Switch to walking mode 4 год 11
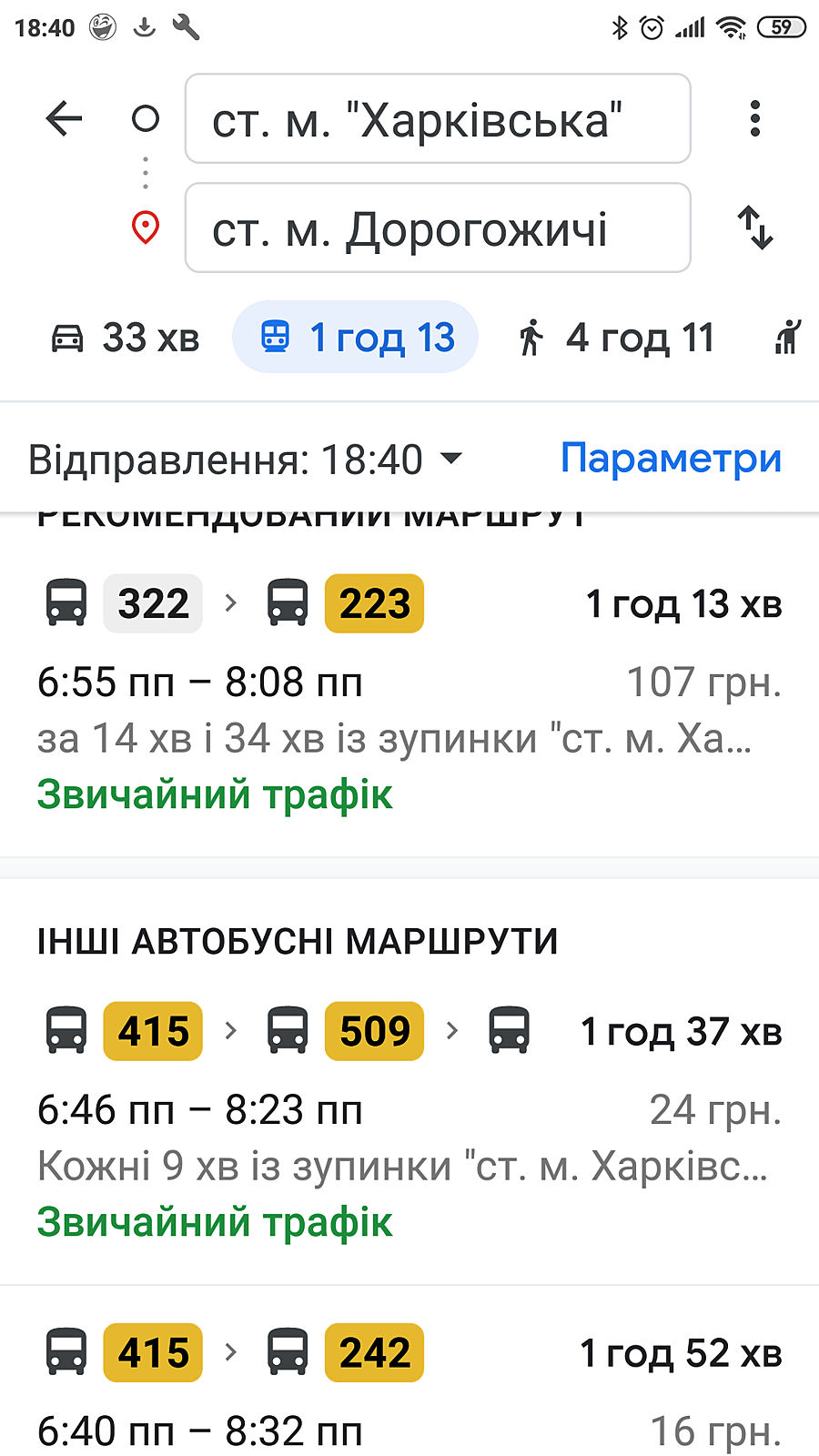819x1456 pixels. coord(617,338)
